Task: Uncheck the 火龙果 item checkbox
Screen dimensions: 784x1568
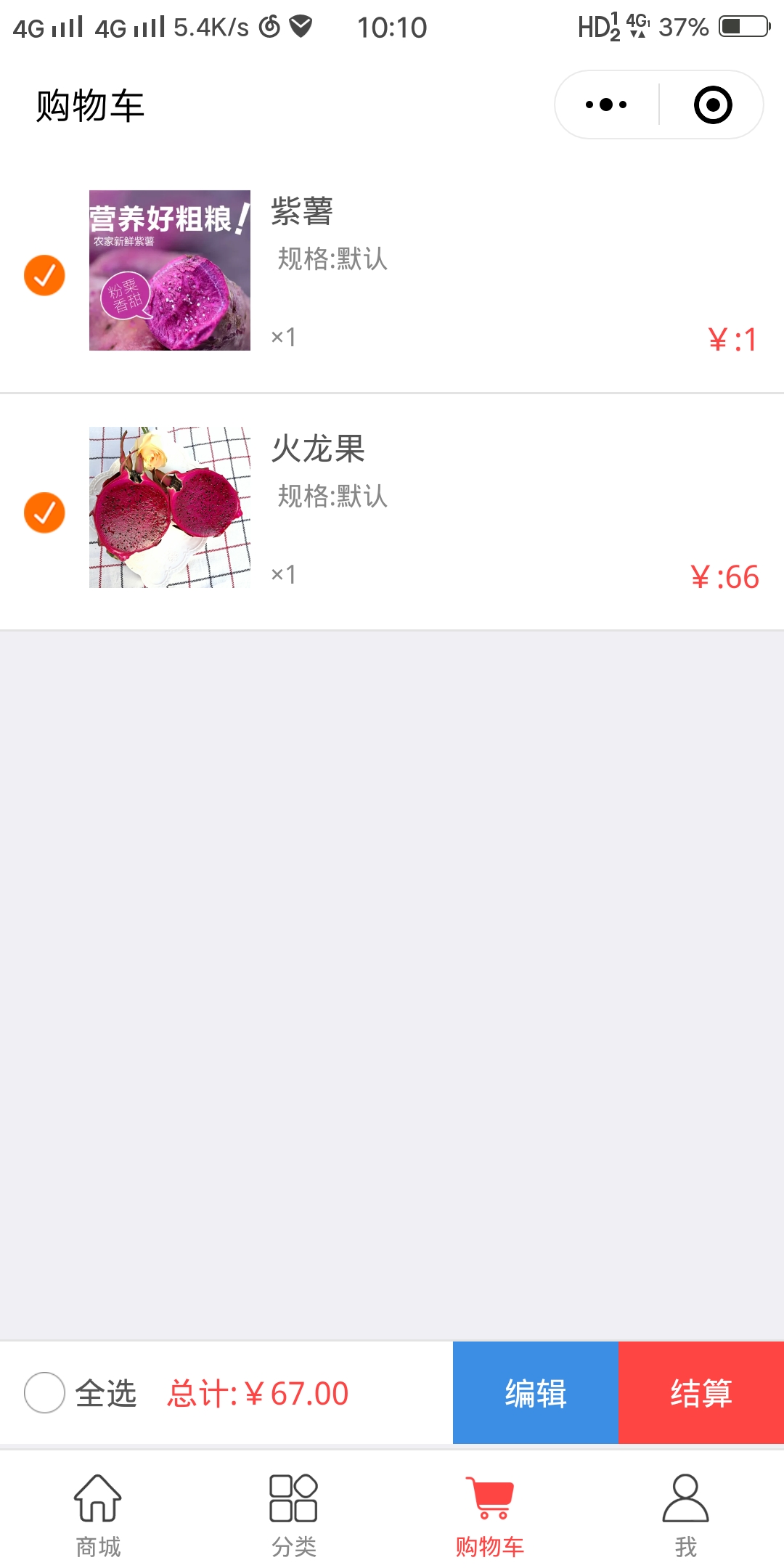Action: [44, 513]
